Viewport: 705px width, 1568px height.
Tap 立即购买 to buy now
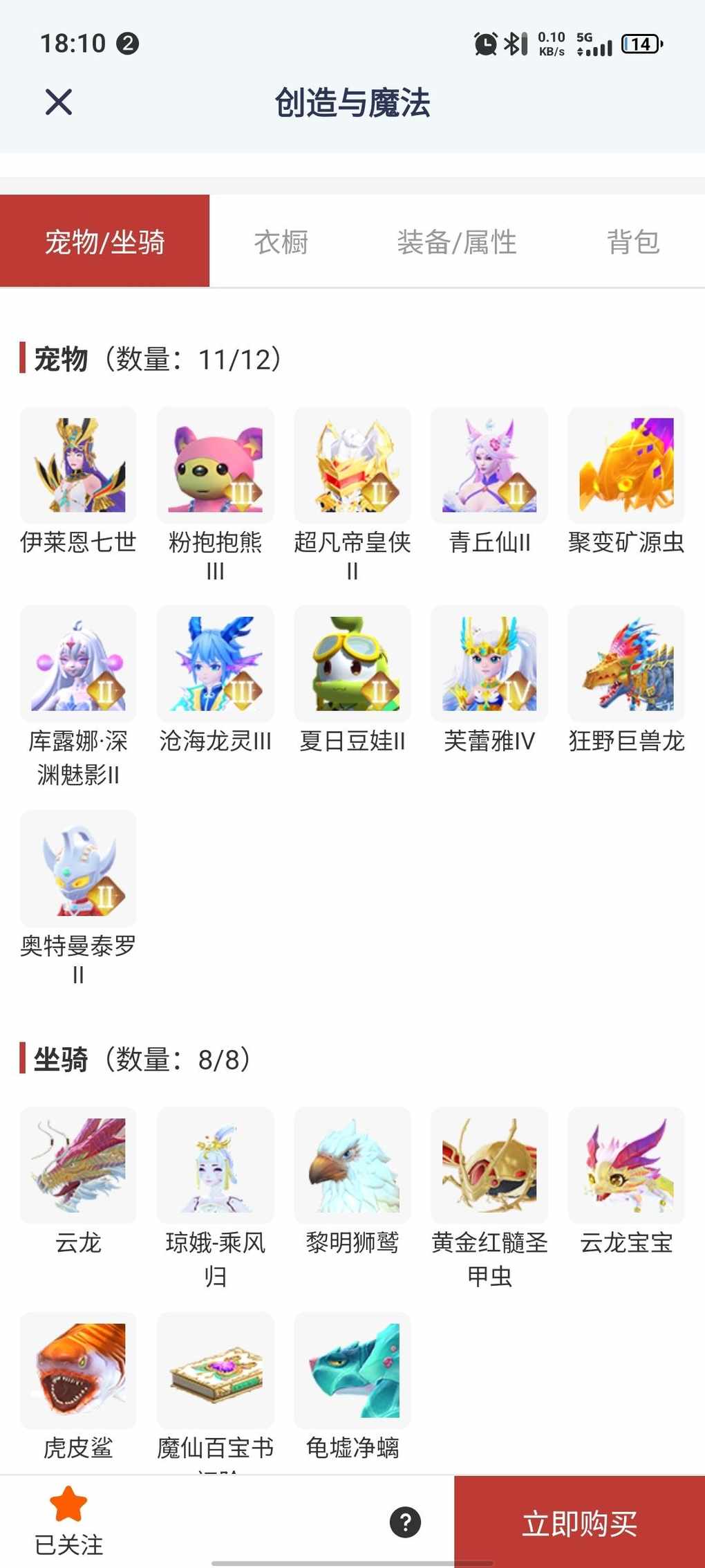click(x=579, y=1523)
